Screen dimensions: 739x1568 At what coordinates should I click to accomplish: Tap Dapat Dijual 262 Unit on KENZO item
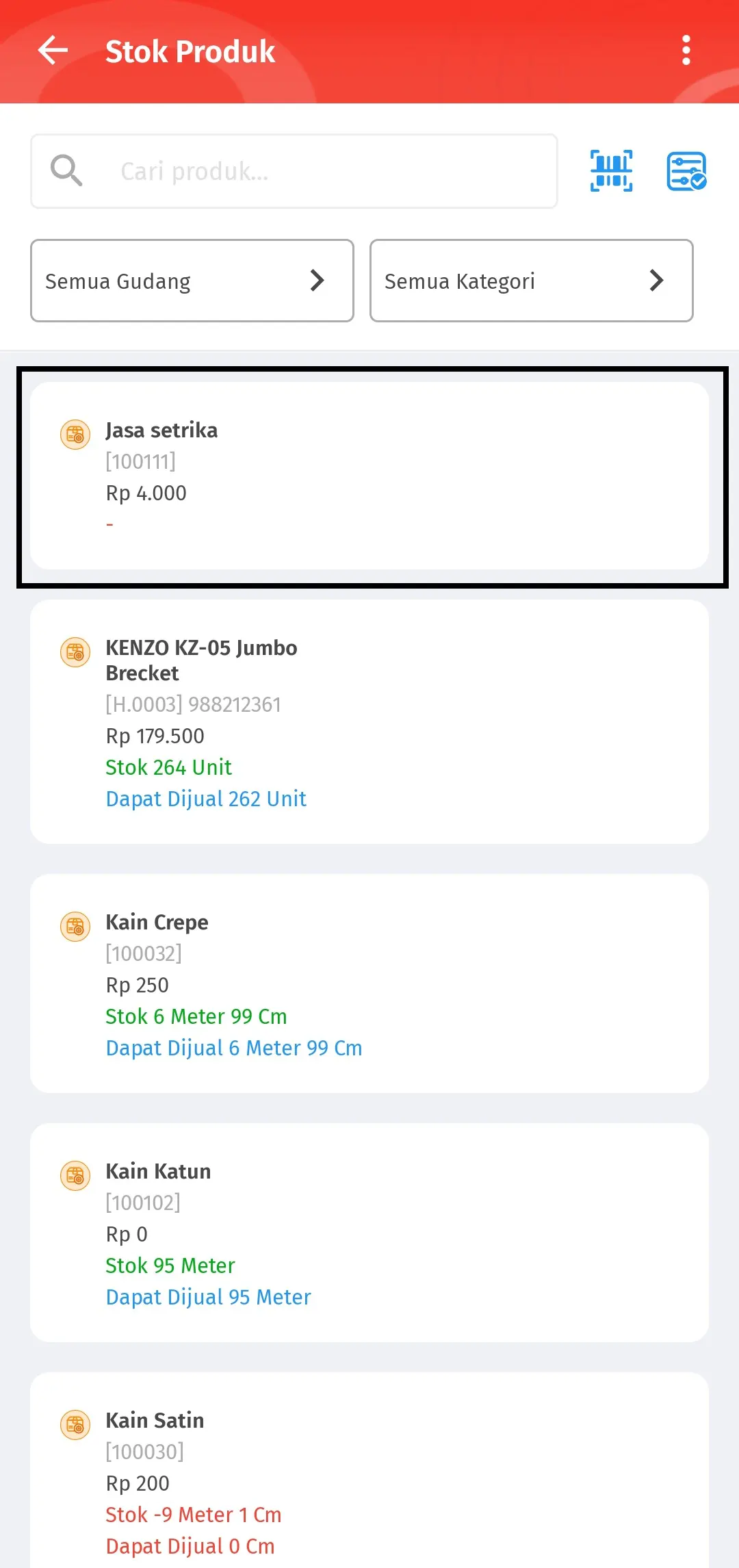pos(206,799)
